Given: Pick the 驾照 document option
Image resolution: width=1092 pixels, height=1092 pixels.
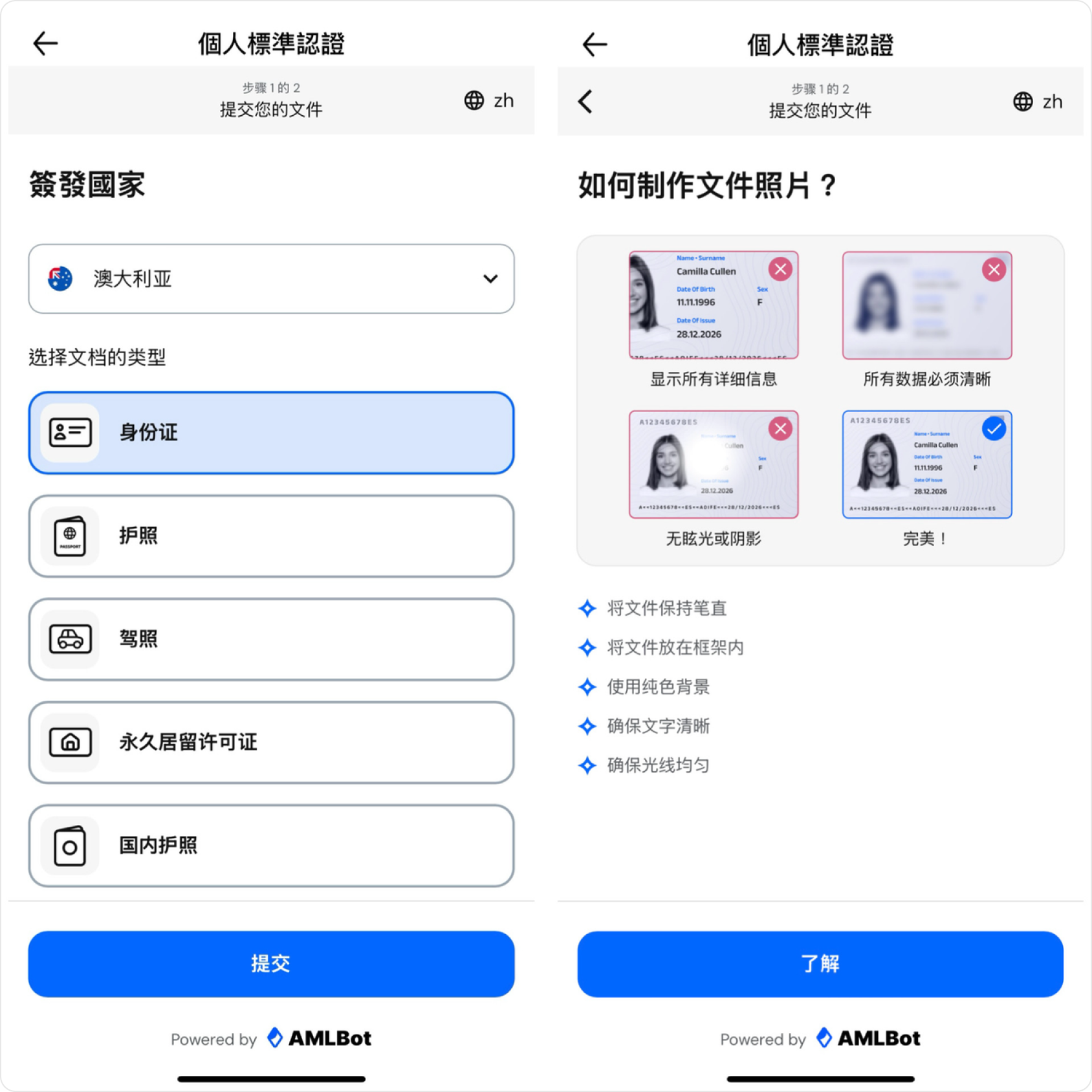Looking at the screenshot, I should pyautogui.click(x=271, y=639).
